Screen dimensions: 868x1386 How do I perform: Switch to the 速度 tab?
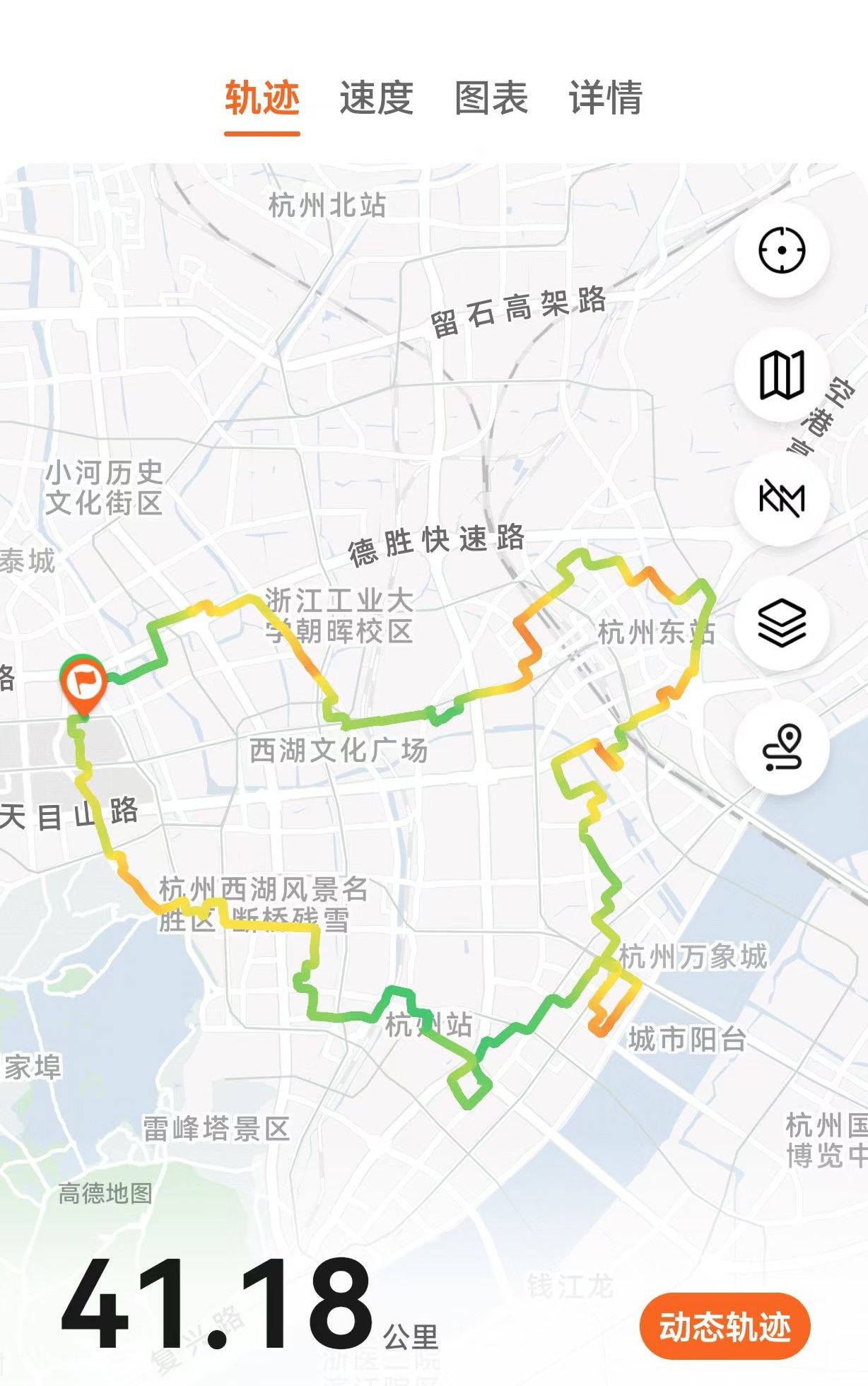tap(376, 98)
